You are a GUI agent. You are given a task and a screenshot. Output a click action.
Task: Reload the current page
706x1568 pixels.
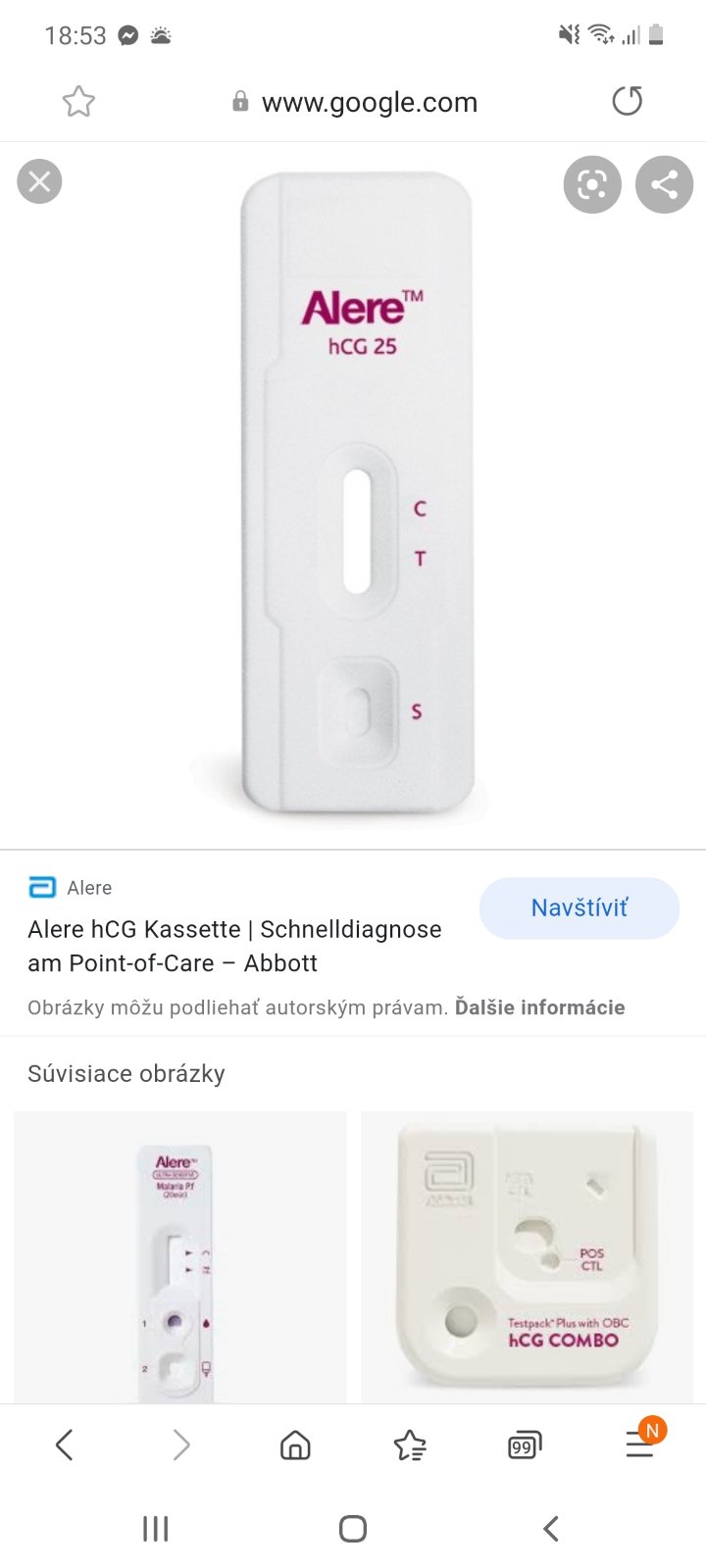(x=627, y=101)
